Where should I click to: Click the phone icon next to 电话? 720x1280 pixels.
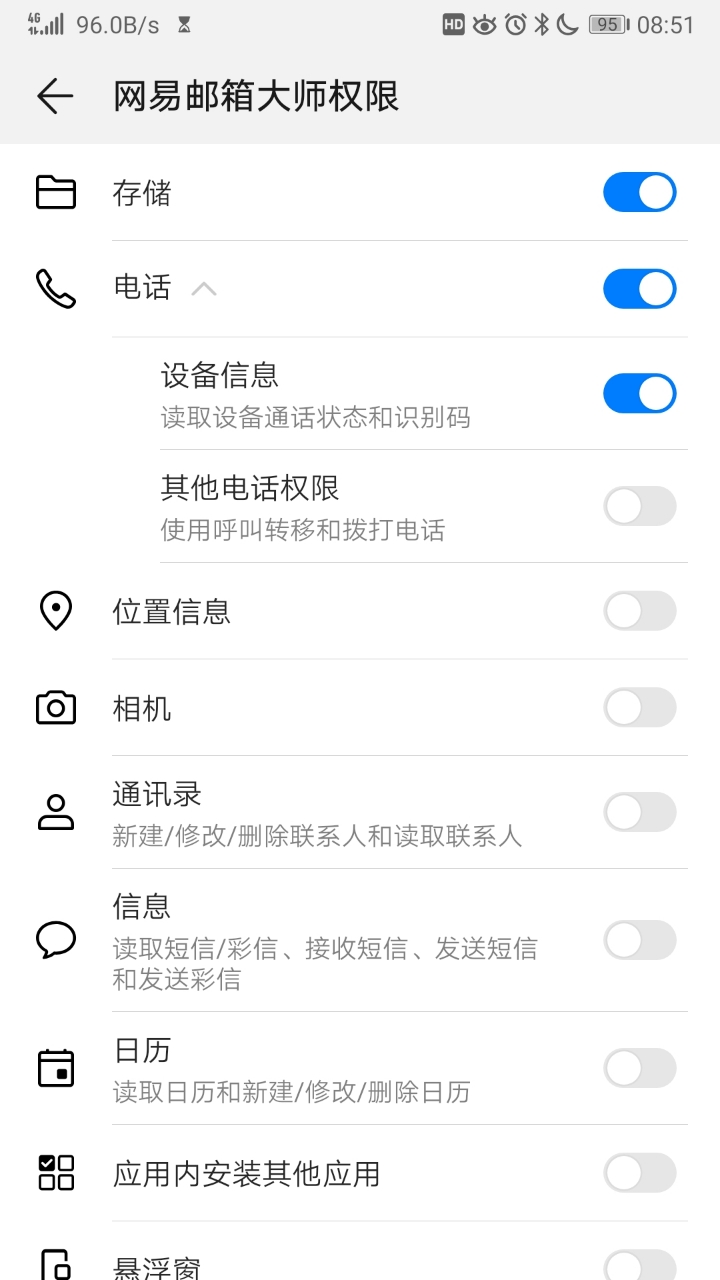coord(55,288)
